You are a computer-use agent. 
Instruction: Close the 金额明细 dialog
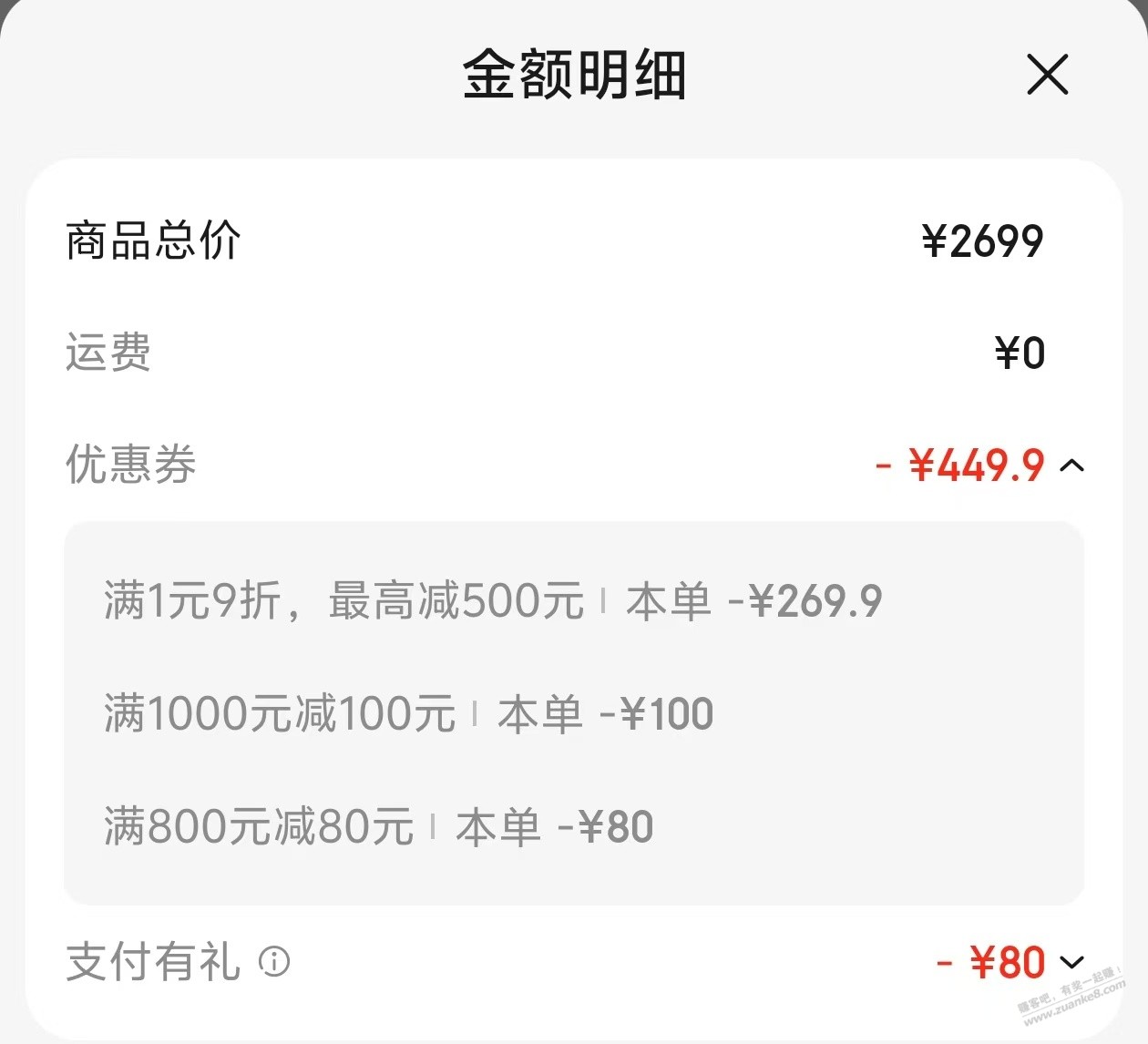[1047, 75]
